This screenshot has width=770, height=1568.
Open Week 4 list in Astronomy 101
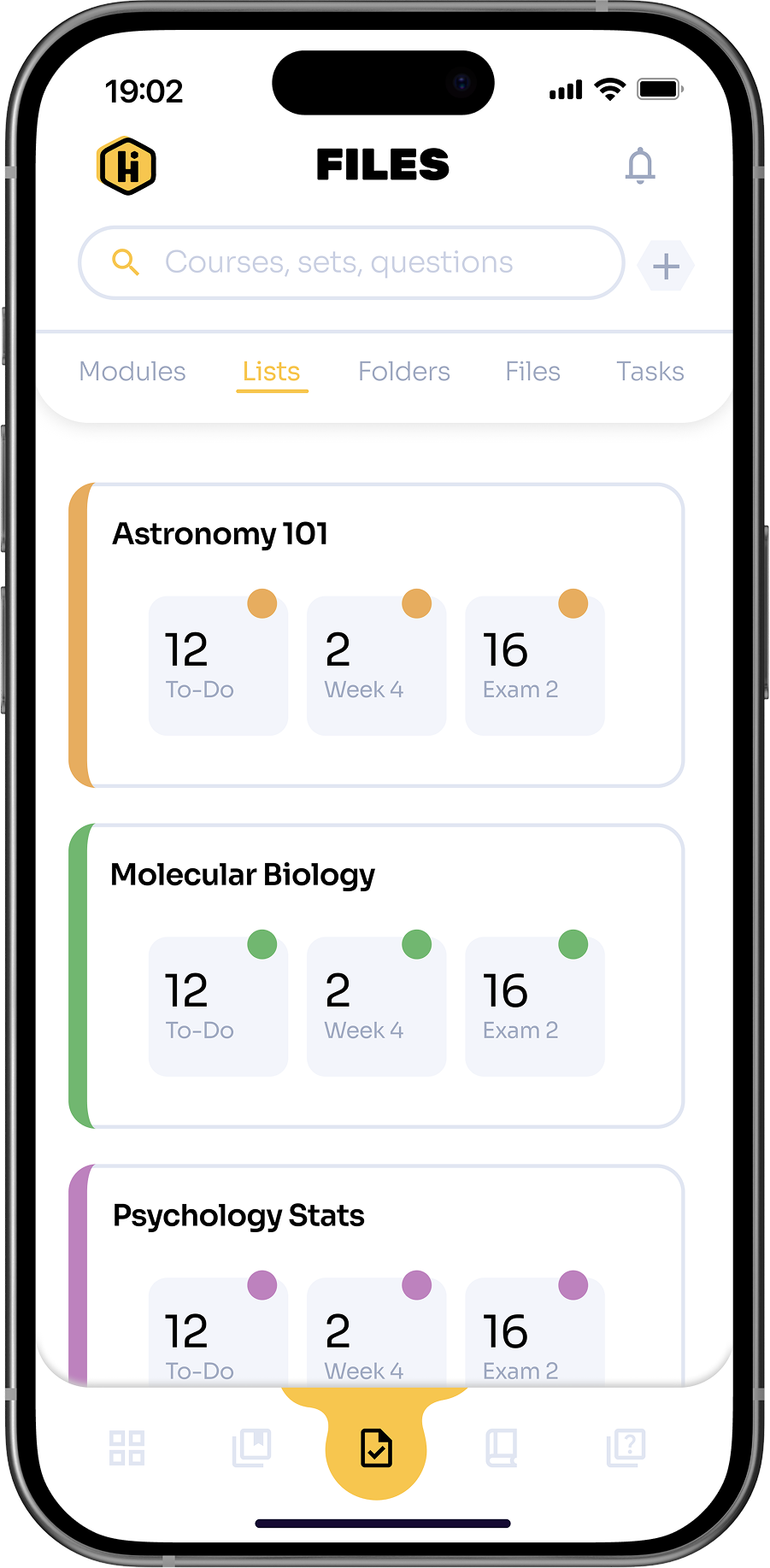[x=376, y=666]
